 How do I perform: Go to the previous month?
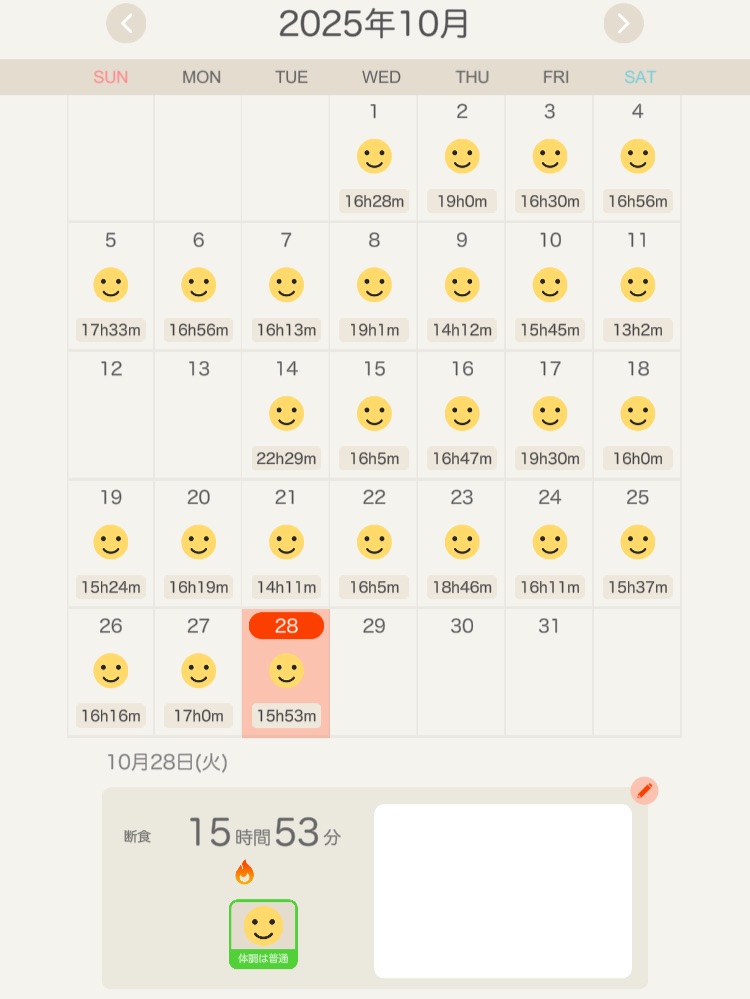pos(127,24)
